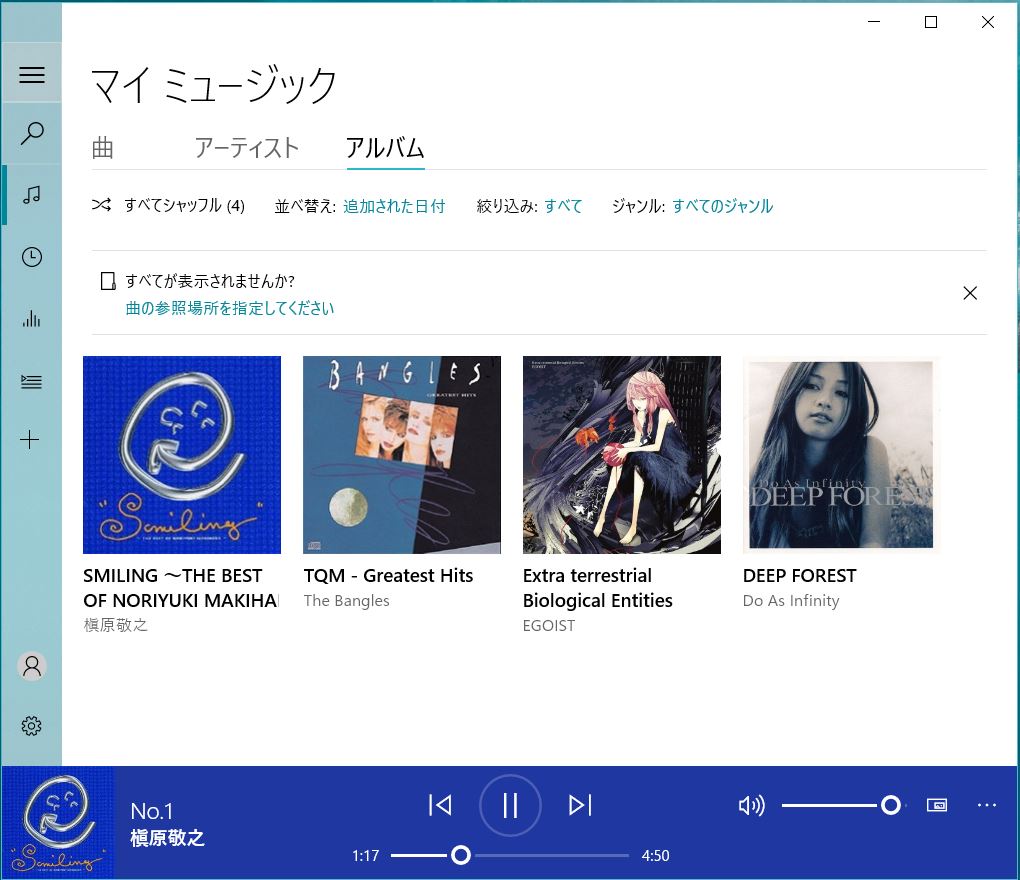
Task: Open the DEEP FOREST album
Action: 841,455
